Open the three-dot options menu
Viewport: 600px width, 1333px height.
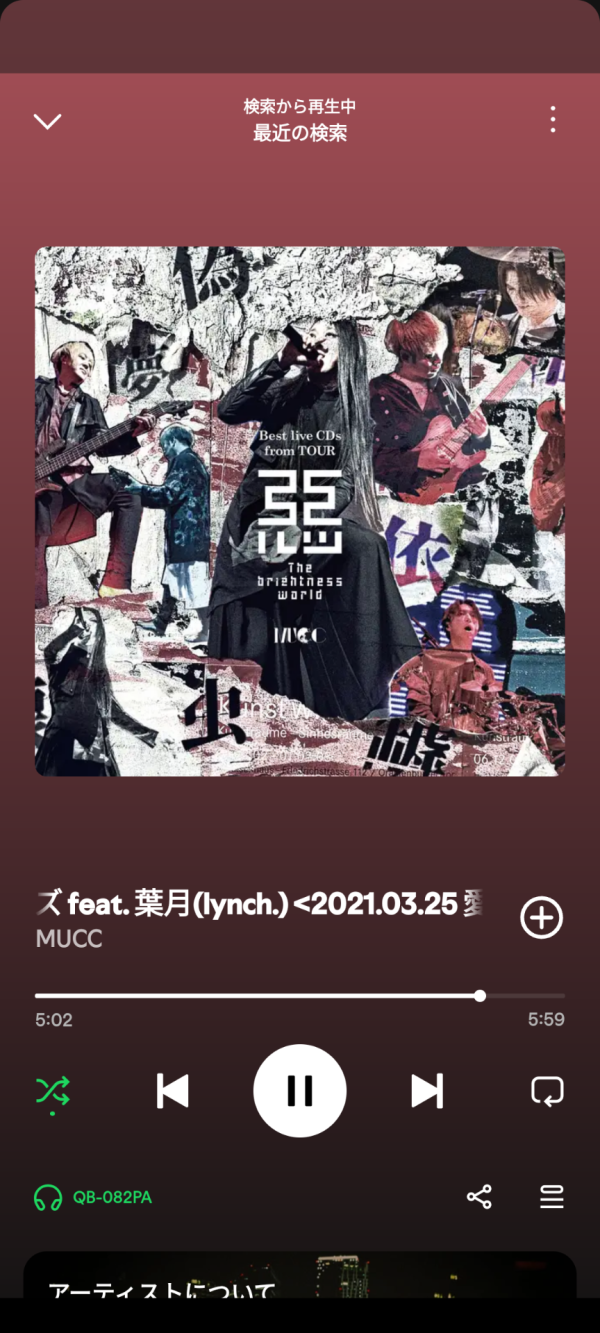pos(552,120)
